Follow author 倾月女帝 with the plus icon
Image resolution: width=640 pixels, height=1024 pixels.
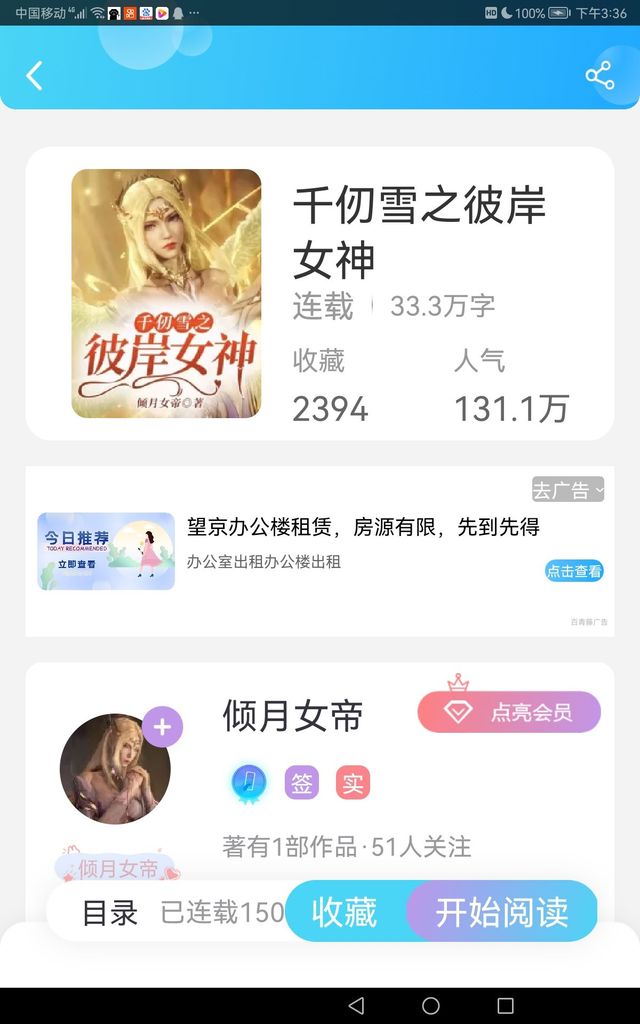pyautogui.click(x=162, y=727)
